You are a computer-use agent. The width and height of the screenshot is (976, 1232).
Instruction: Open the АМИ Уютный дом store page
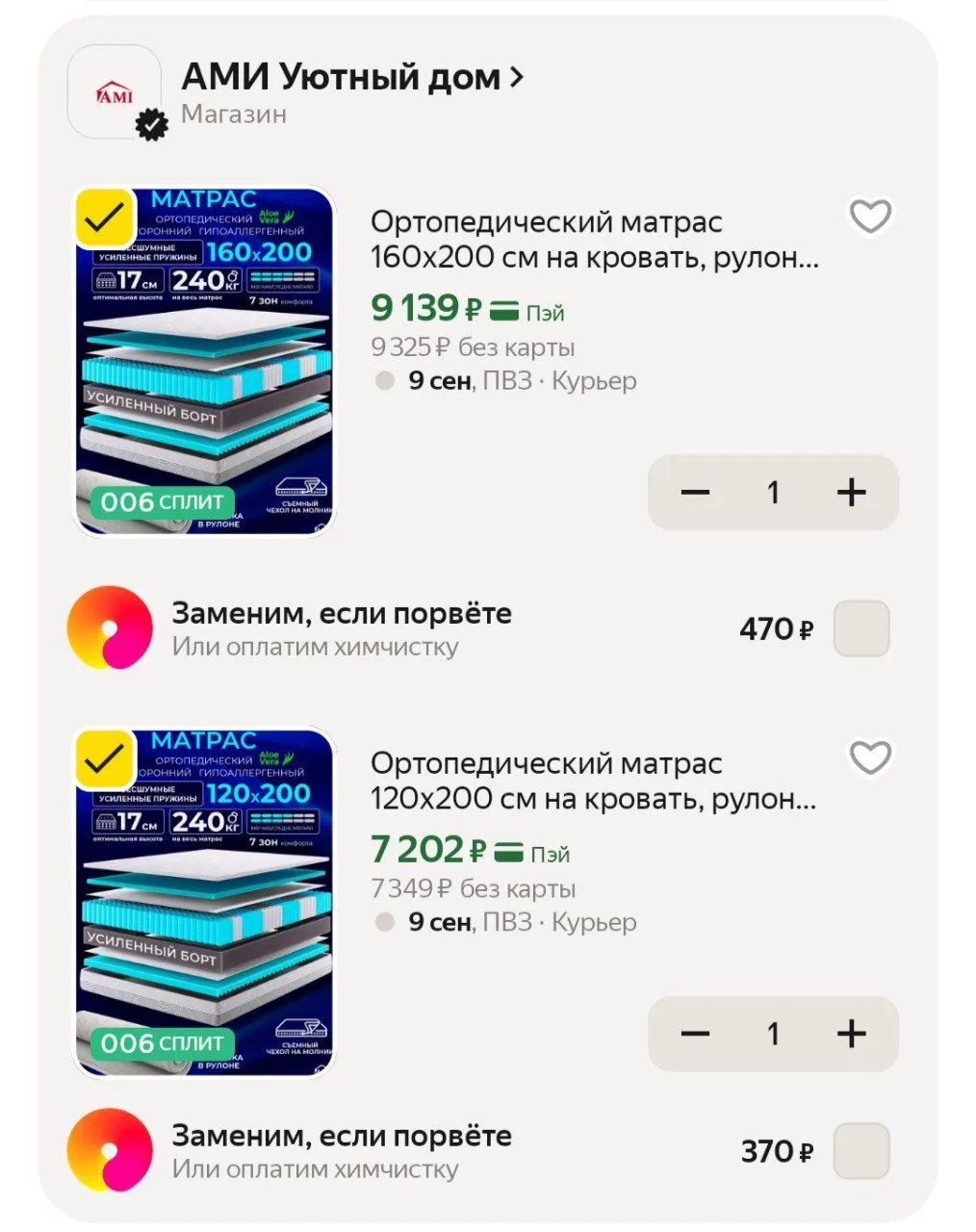[352, 77]
